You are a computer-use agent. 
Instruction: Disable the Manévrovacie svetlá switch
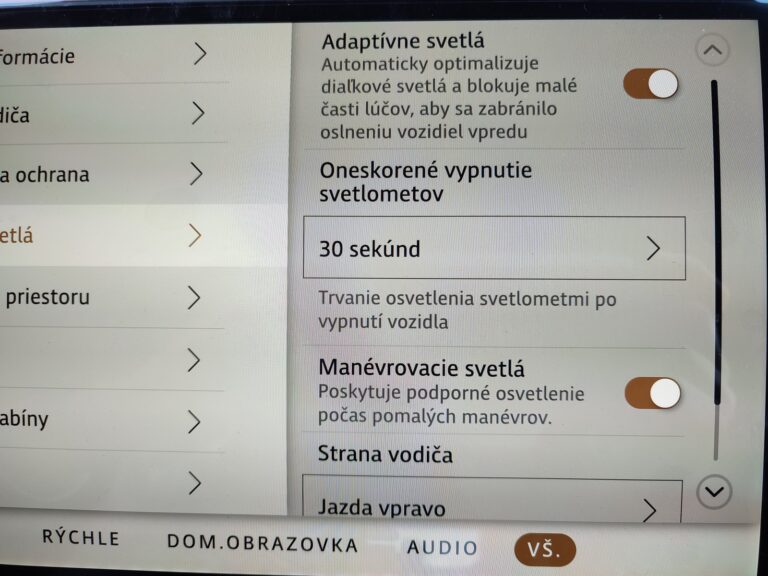click(653, 393)
